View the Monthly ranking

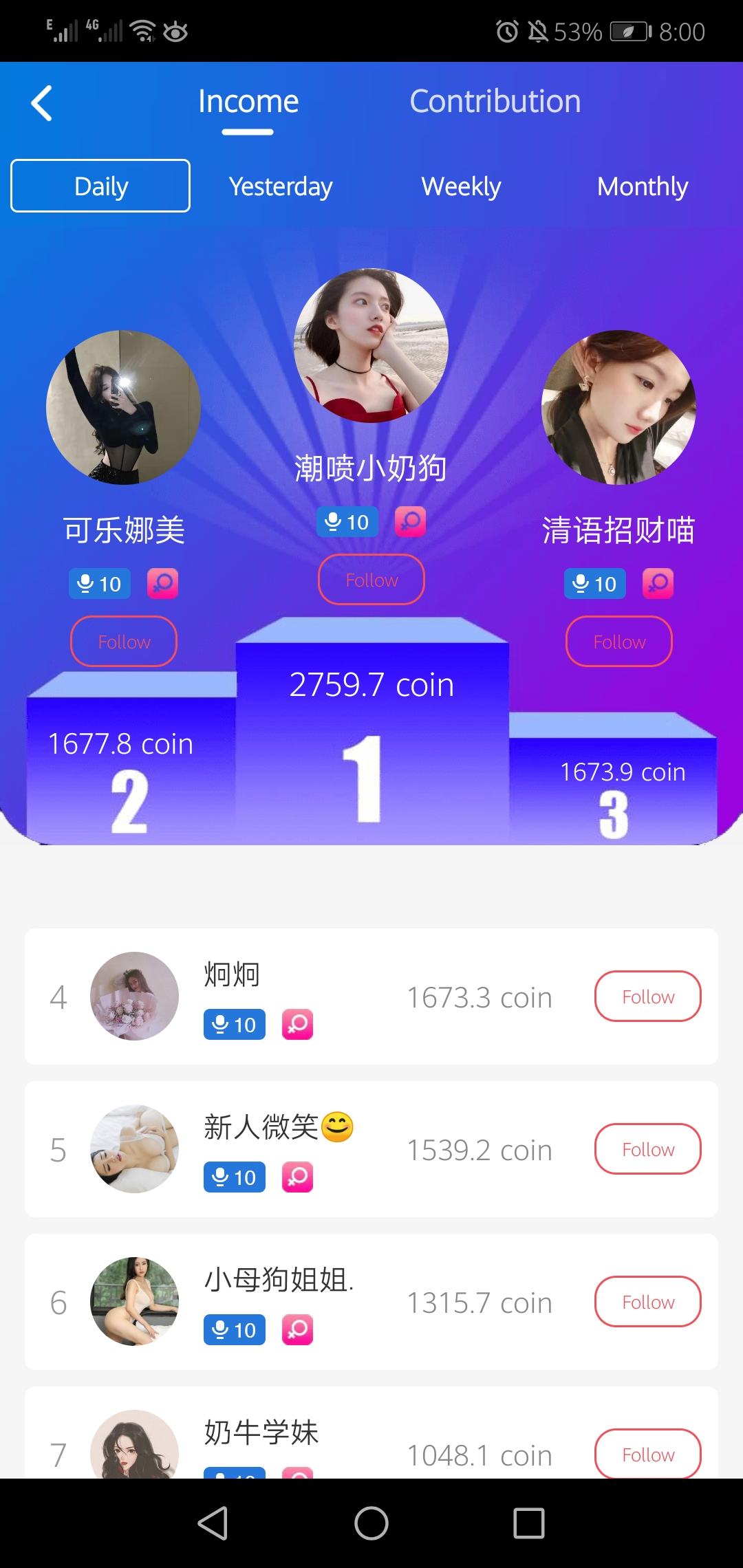click(642, 186)
